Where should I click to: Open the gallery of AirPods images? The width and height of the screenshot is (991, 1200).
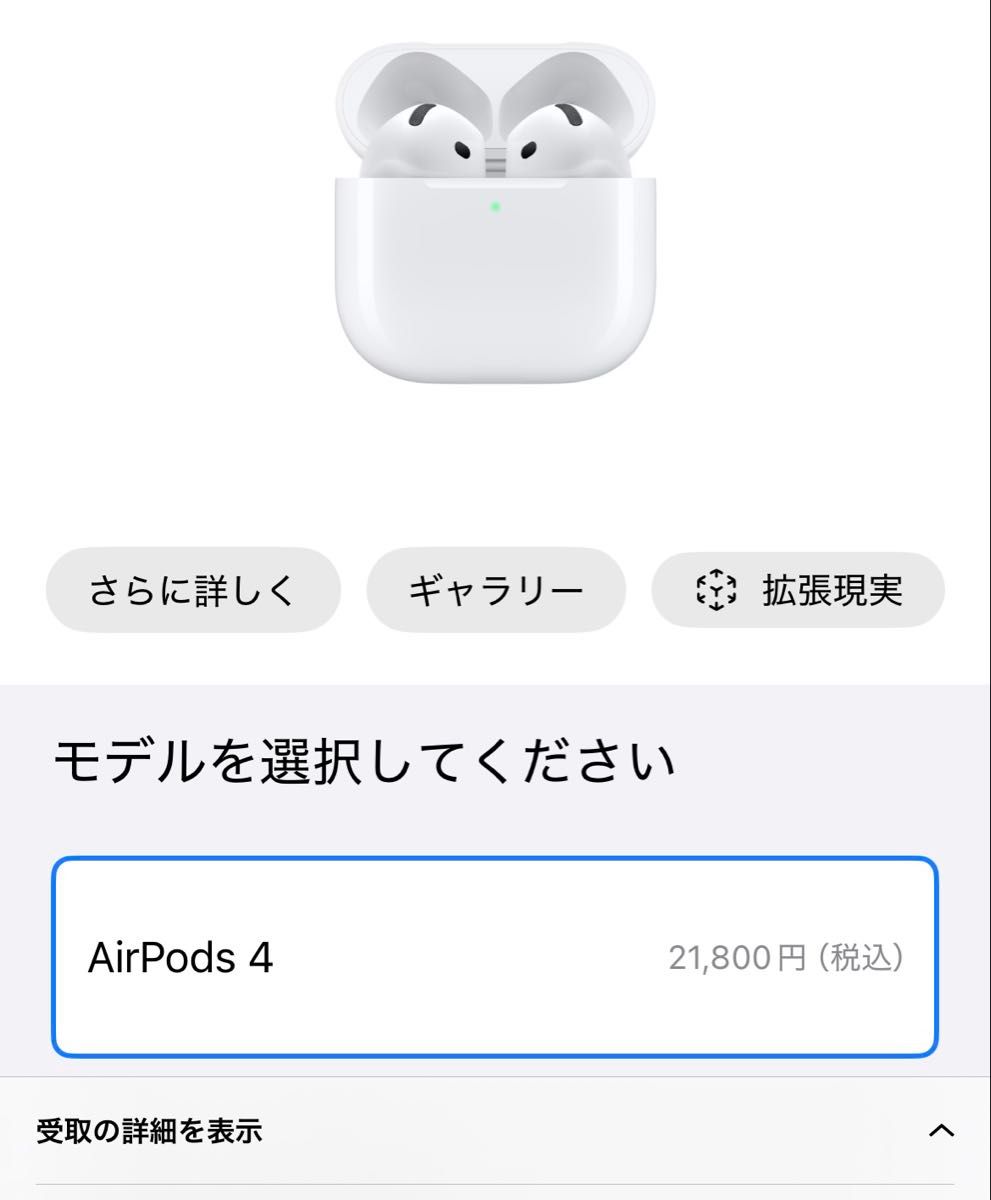click(x=497, y=590)
